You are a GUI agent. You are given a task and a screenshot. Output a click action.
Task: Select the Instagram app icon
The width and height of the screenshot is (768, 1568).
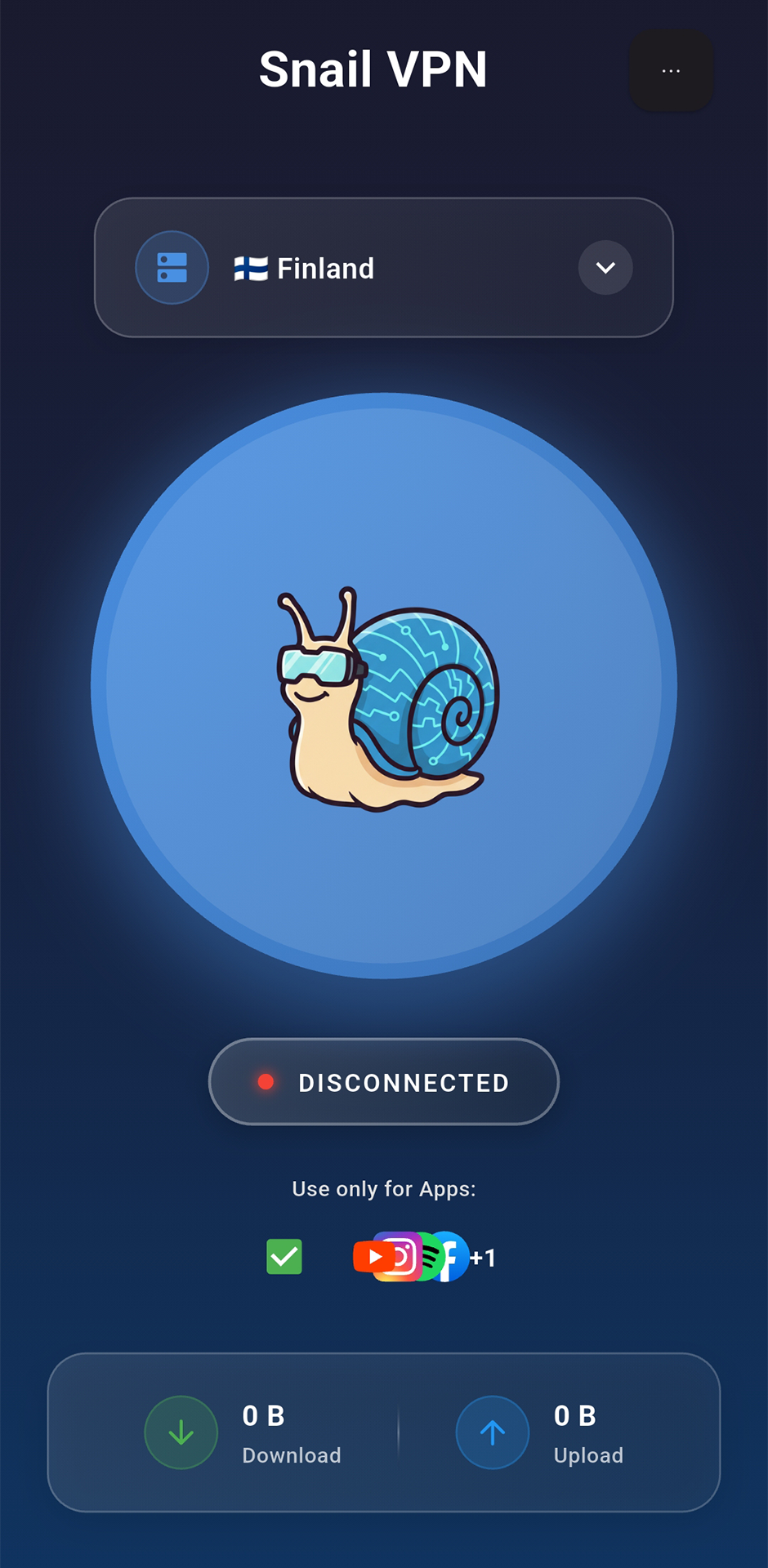click(x=404, y=1257)
